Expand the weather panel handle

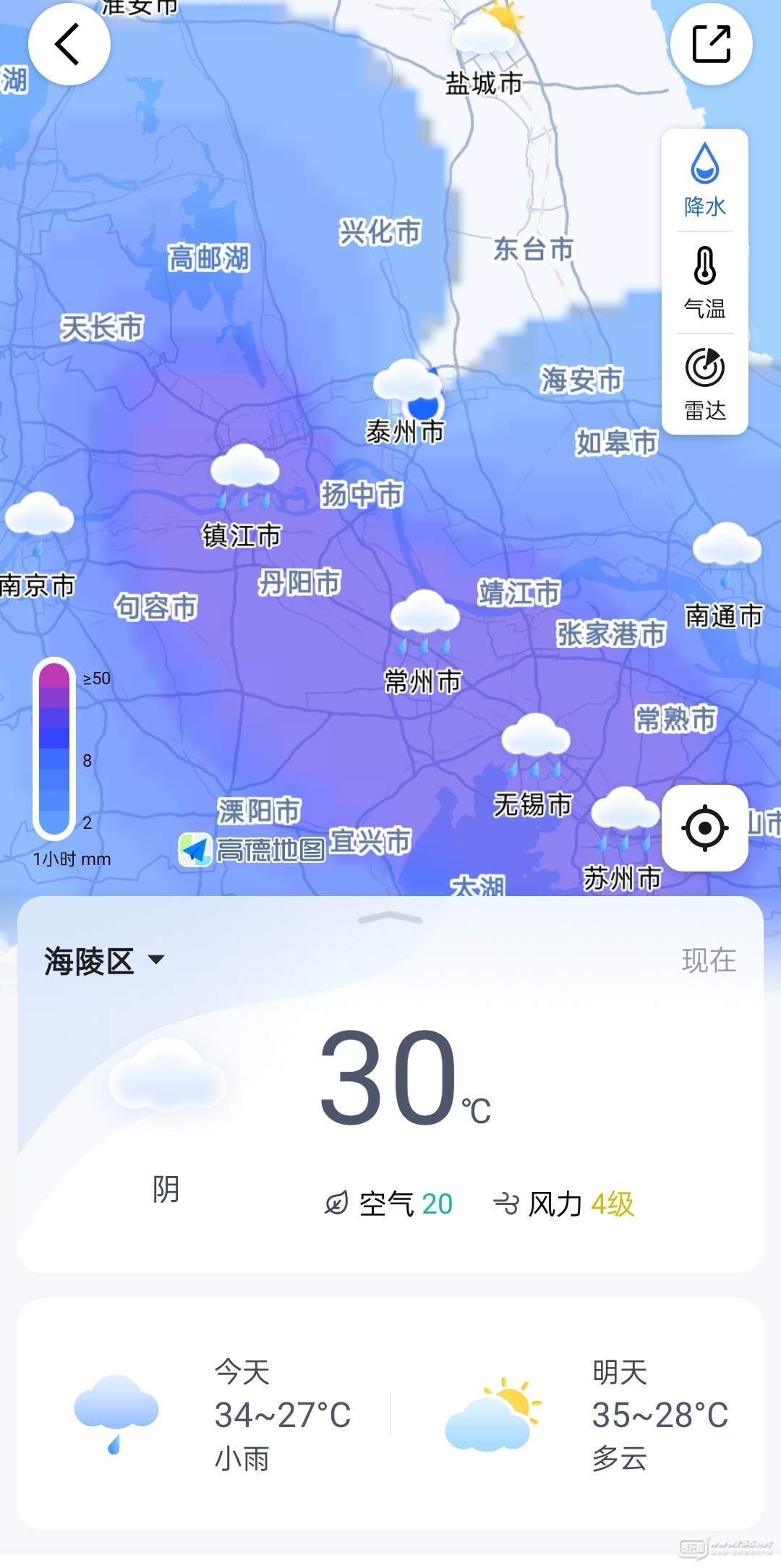[x=390, y=919]
